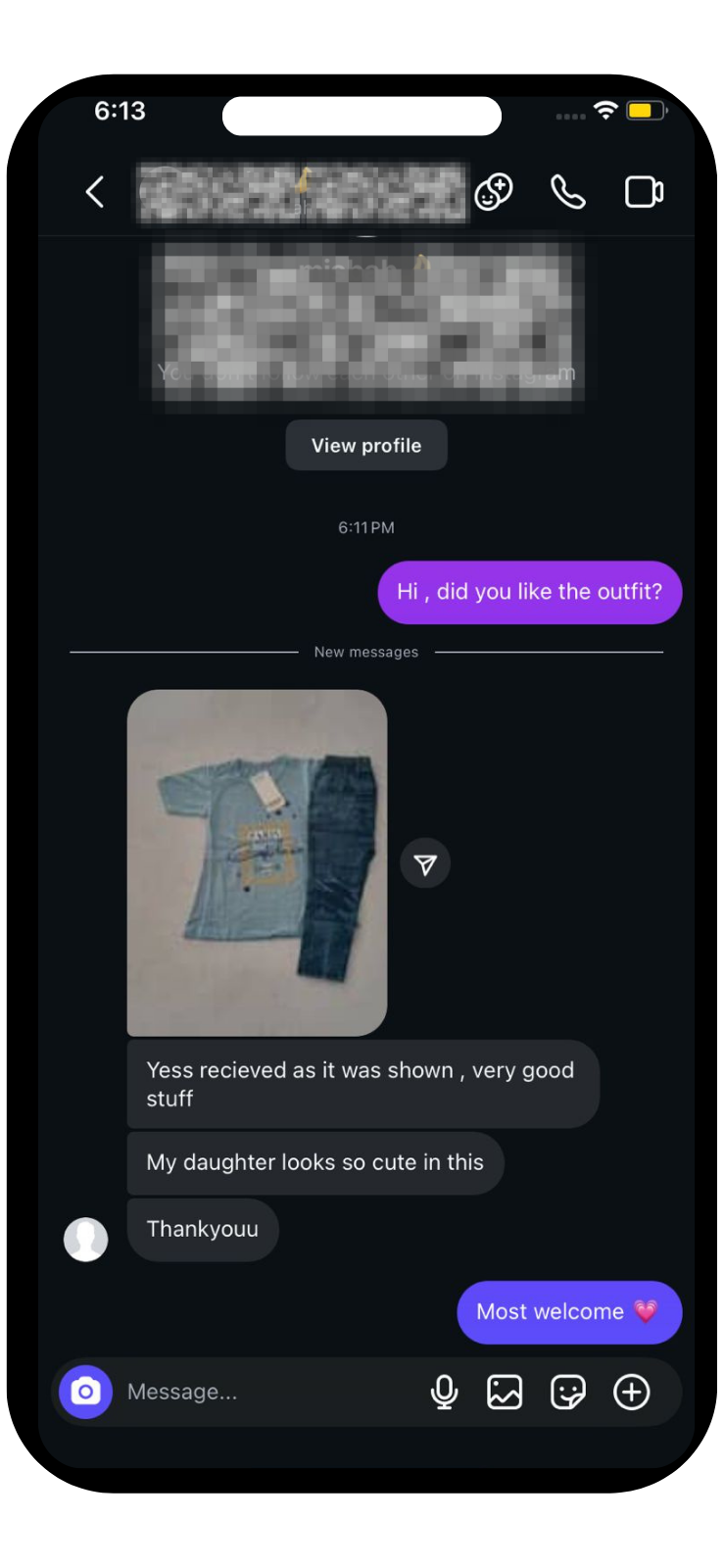The image size is (724, 1568).
Task: Open more options plus icon
Action: [x=632, y=1392]
